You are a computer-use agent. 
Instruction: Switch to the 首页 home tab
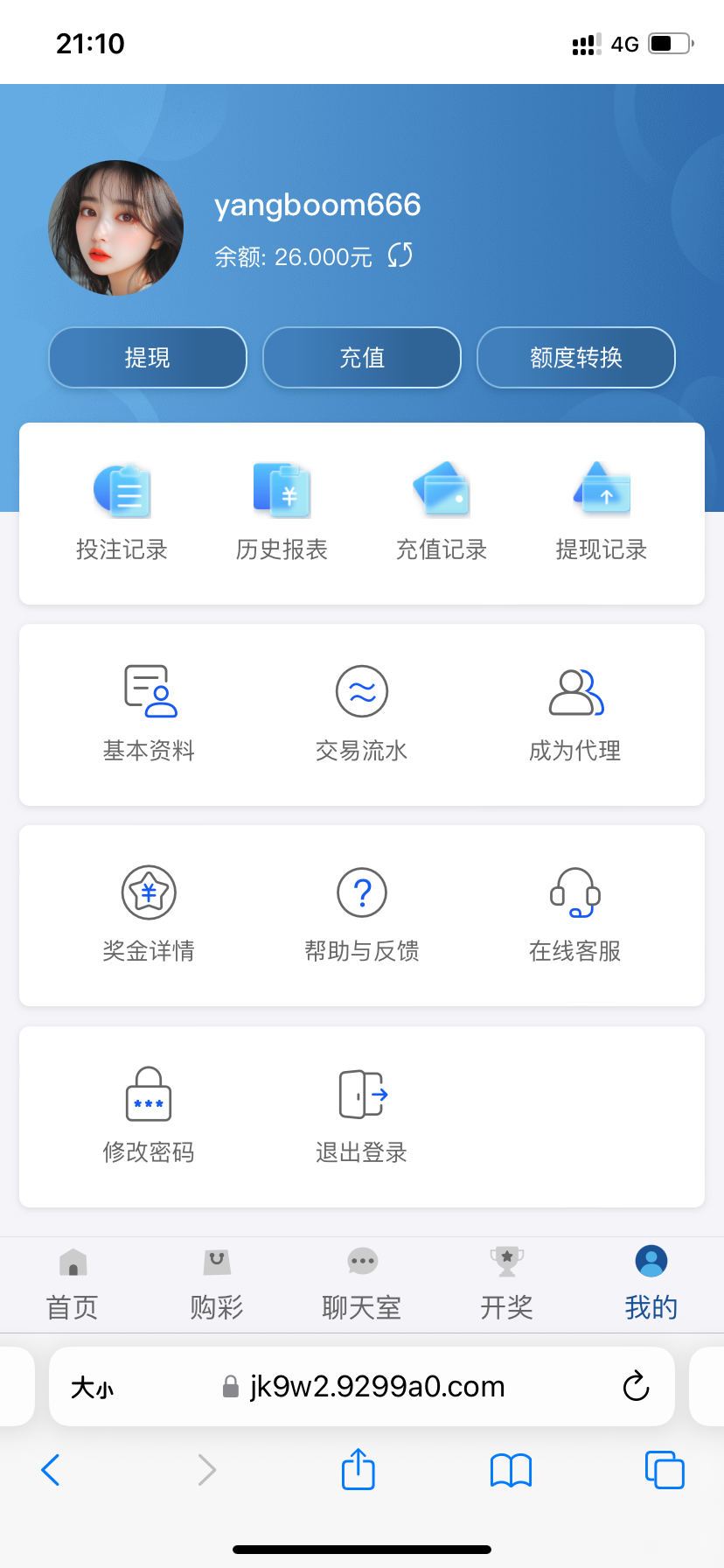[x=73, y=1284]
